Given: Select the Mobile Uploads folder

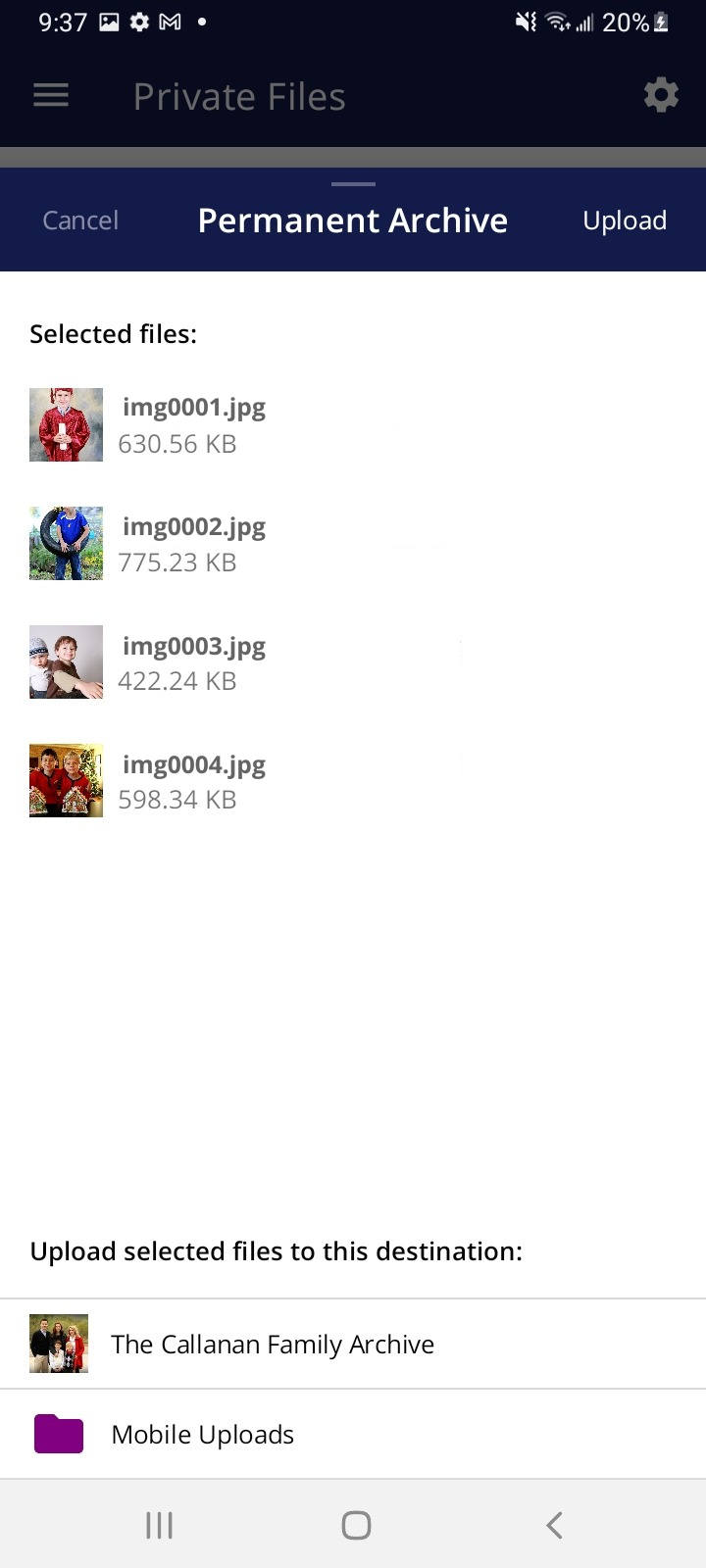Looking at the screenshot, I should coord(202,1434).
